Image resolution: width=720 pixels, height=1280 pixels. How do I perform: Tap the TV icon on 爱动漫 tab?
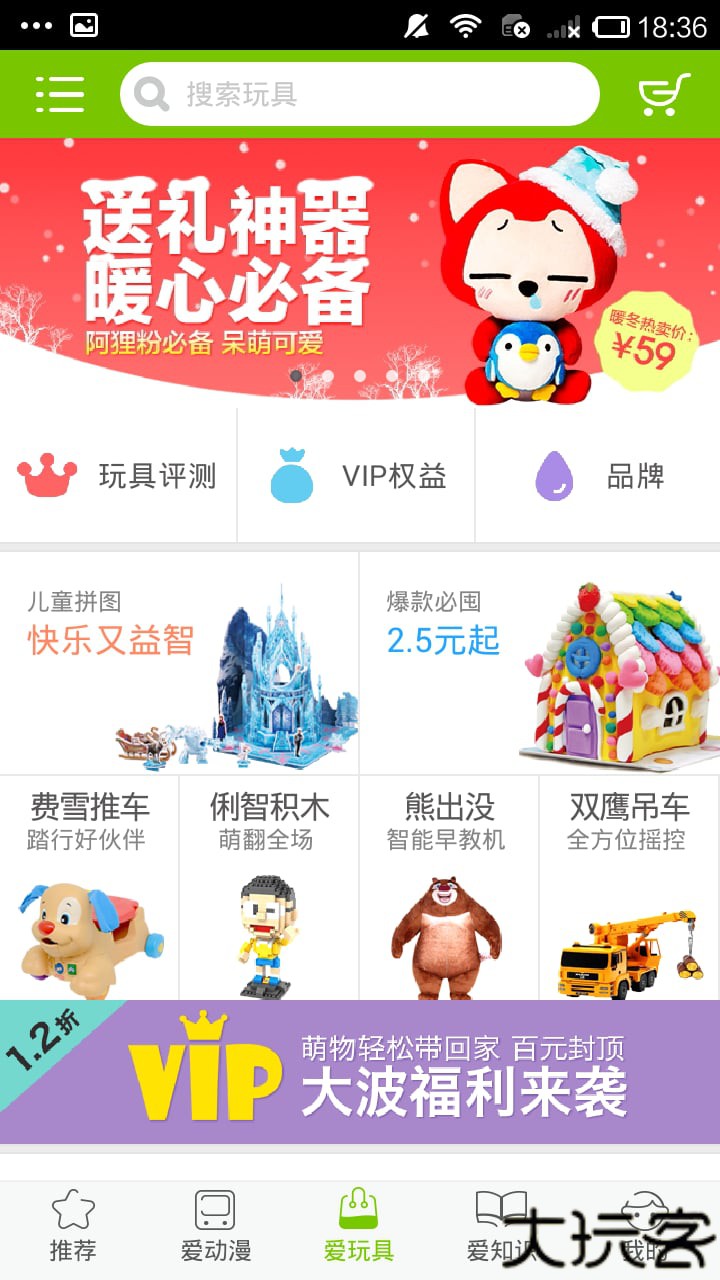point(216,1213)
